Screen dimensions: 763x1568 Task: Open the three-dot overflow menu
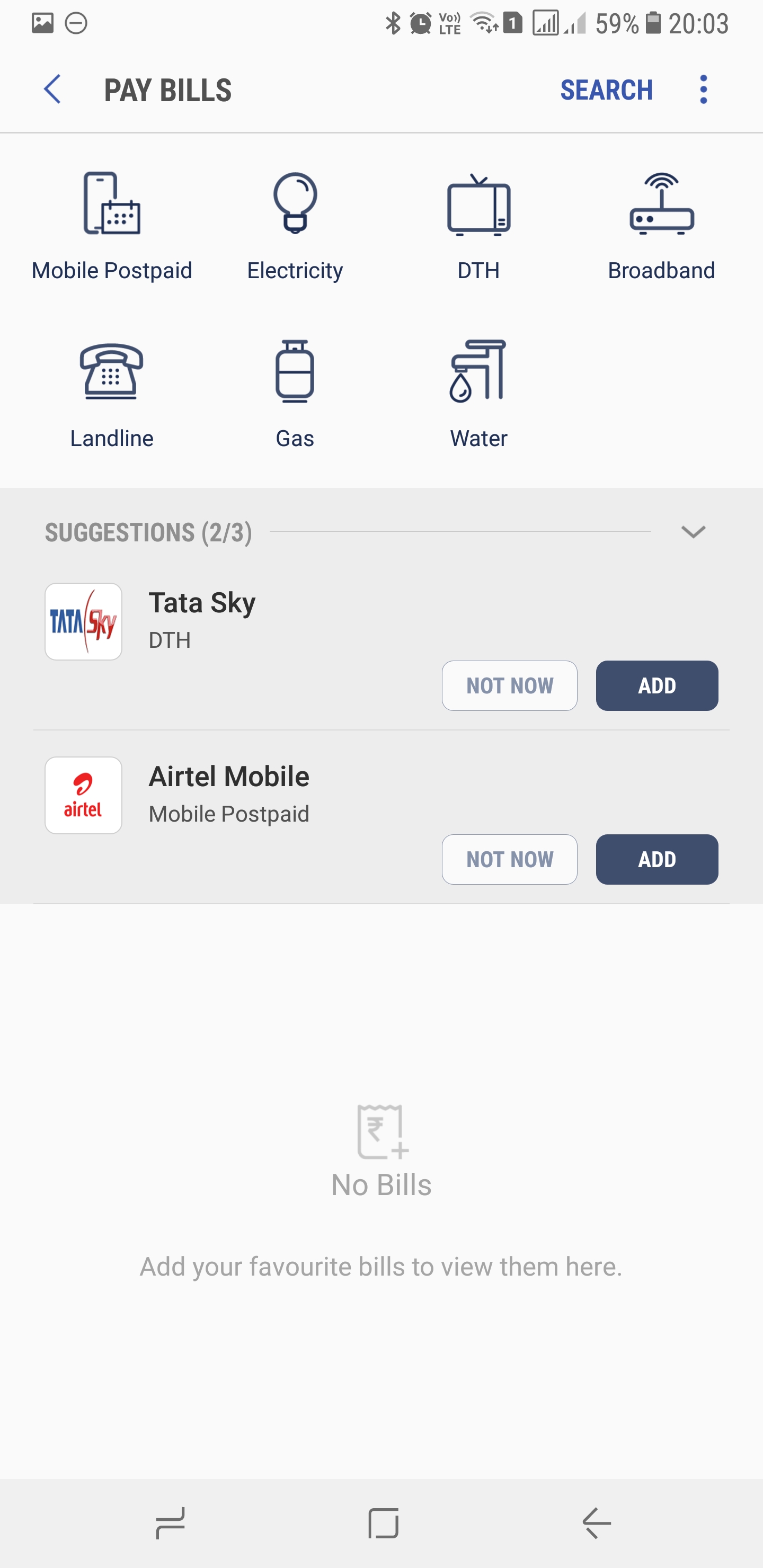[703, 90]
